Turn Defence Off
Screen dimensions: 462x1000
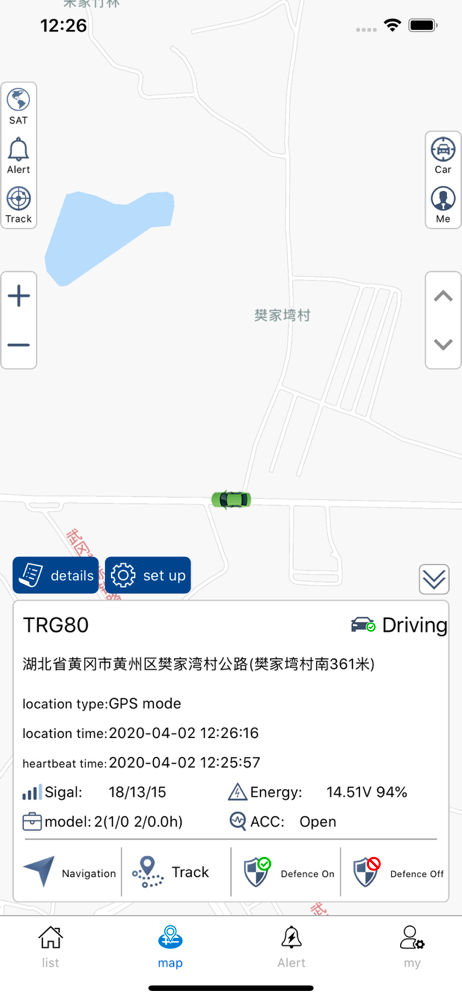398,872
